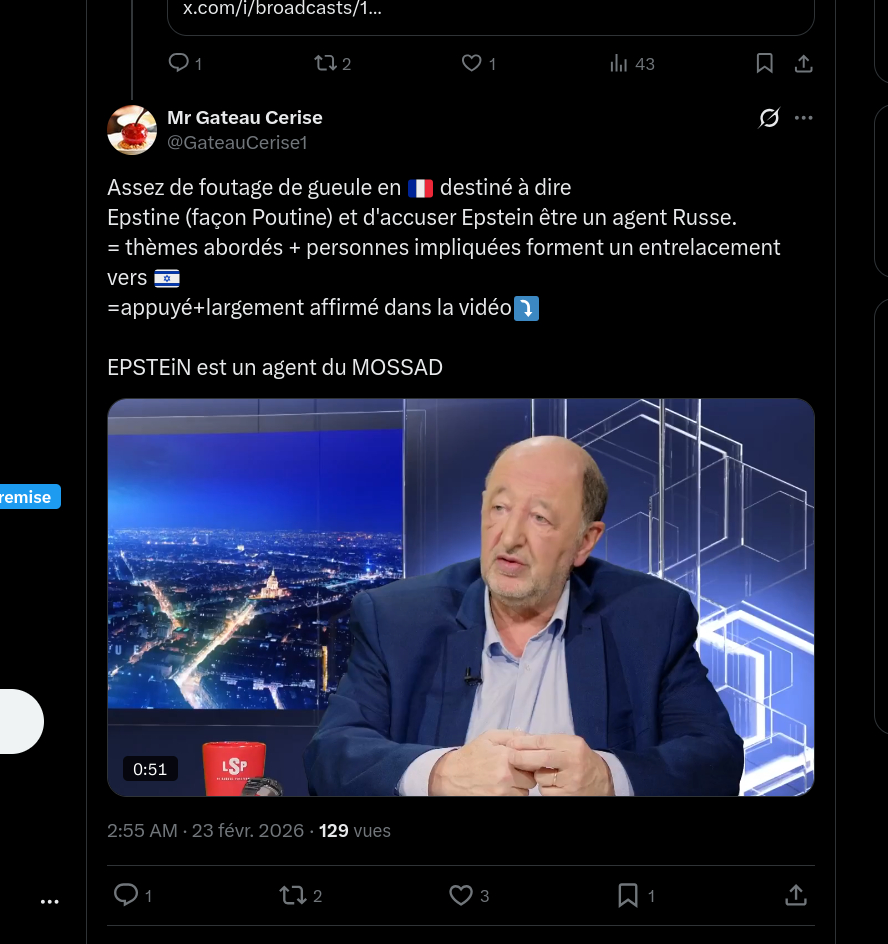Repost Mr Gateau Cerise's post

[293, 894]
